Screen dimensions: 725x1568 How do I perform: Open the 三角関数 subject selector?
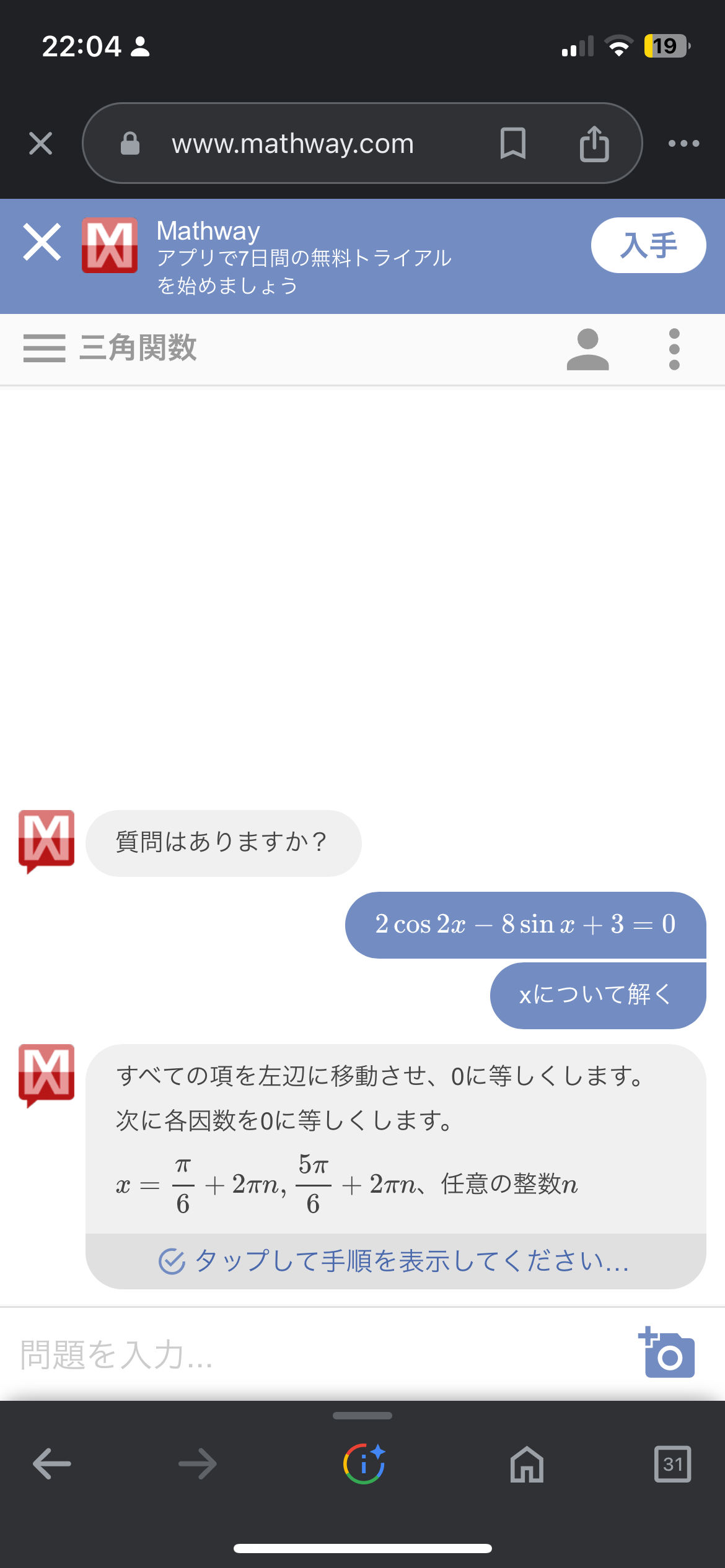pyautogui.click(x=138, y=348)
